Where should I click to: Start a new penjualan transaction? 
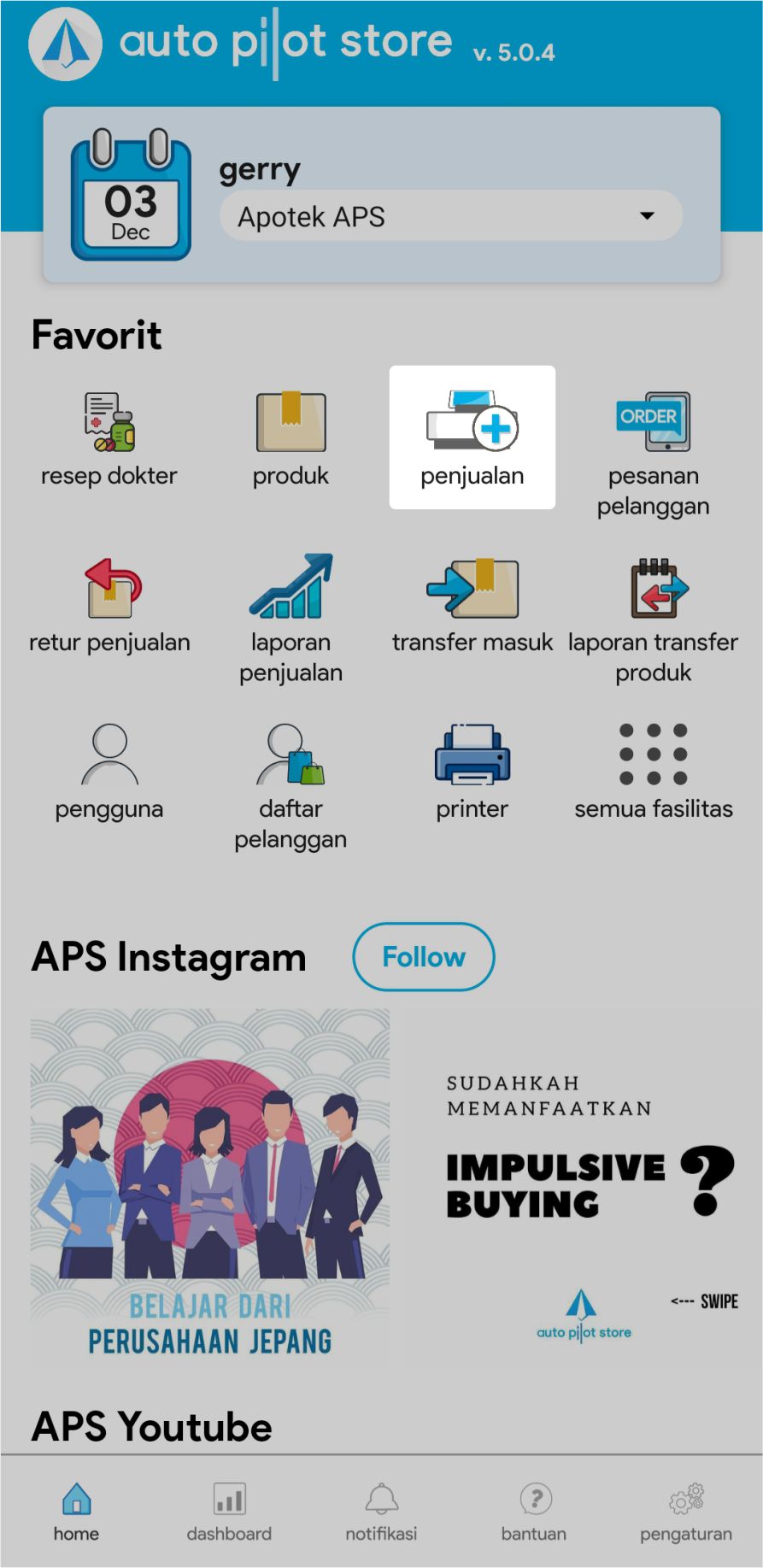pos(472,438)
